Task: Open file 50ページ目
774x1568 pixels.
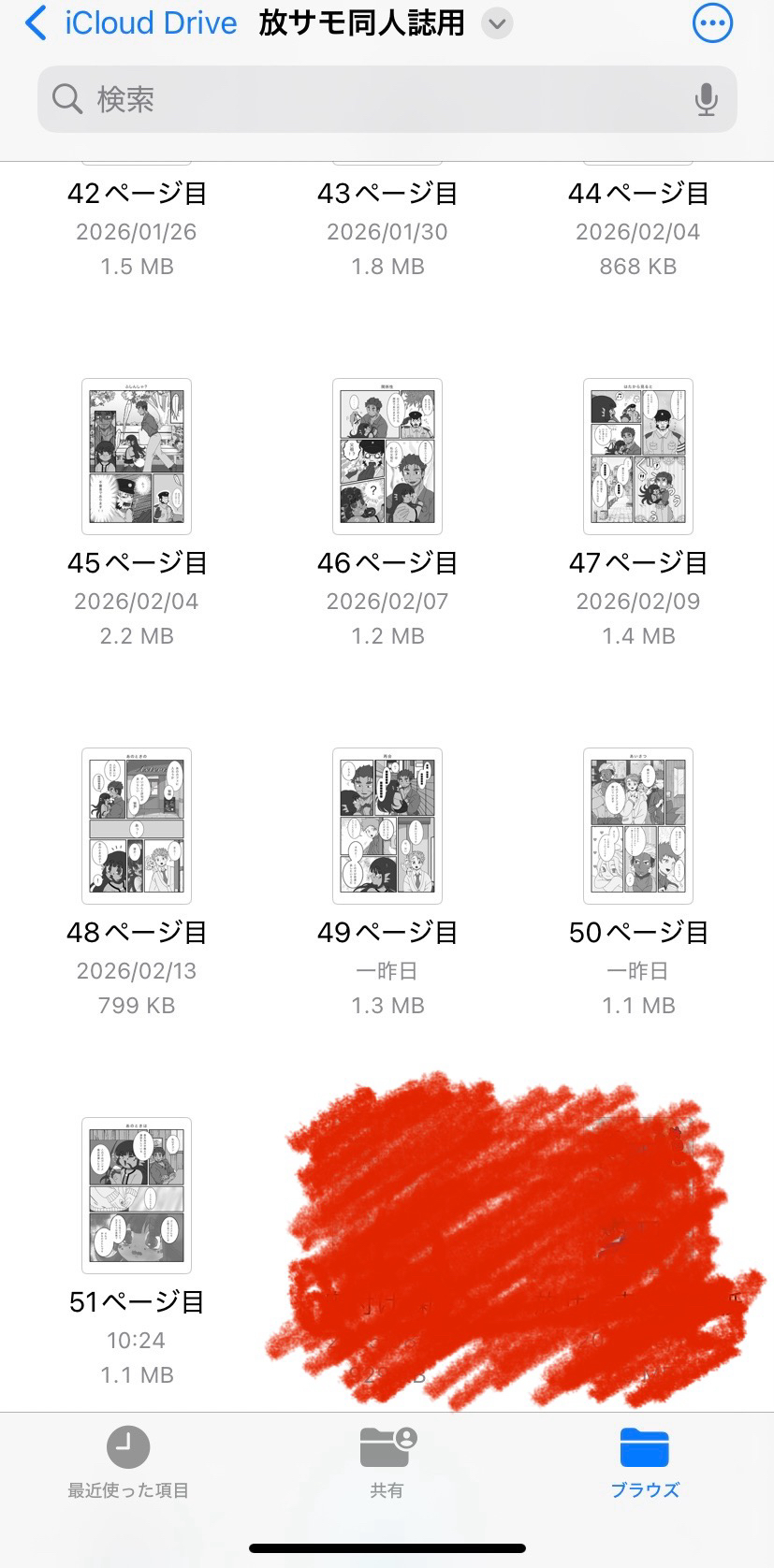Action: pos(638,826)
